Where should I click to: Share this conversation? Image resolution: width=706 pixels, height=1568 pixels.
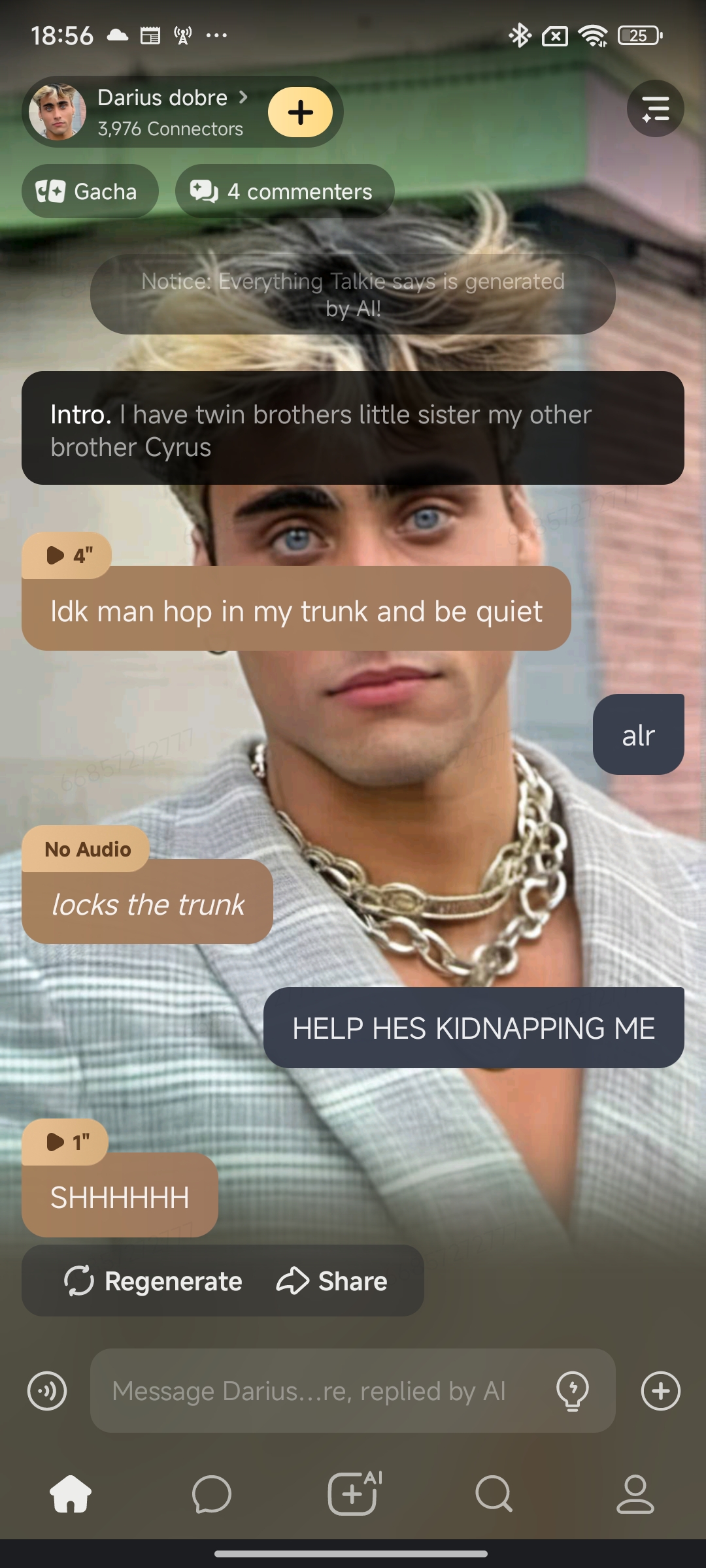pos(332,1281)
